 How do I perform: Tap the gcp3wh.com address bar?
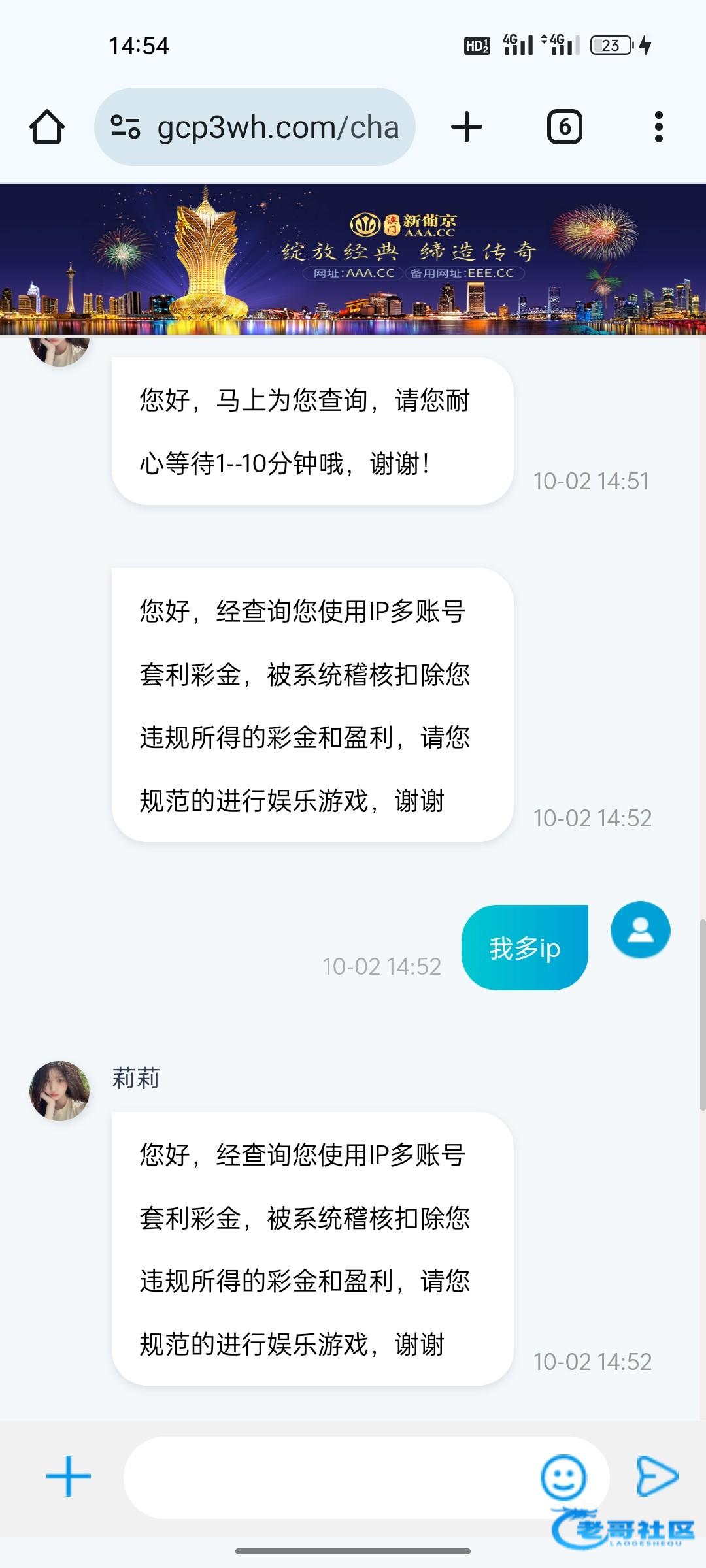[x=278, y=127]
